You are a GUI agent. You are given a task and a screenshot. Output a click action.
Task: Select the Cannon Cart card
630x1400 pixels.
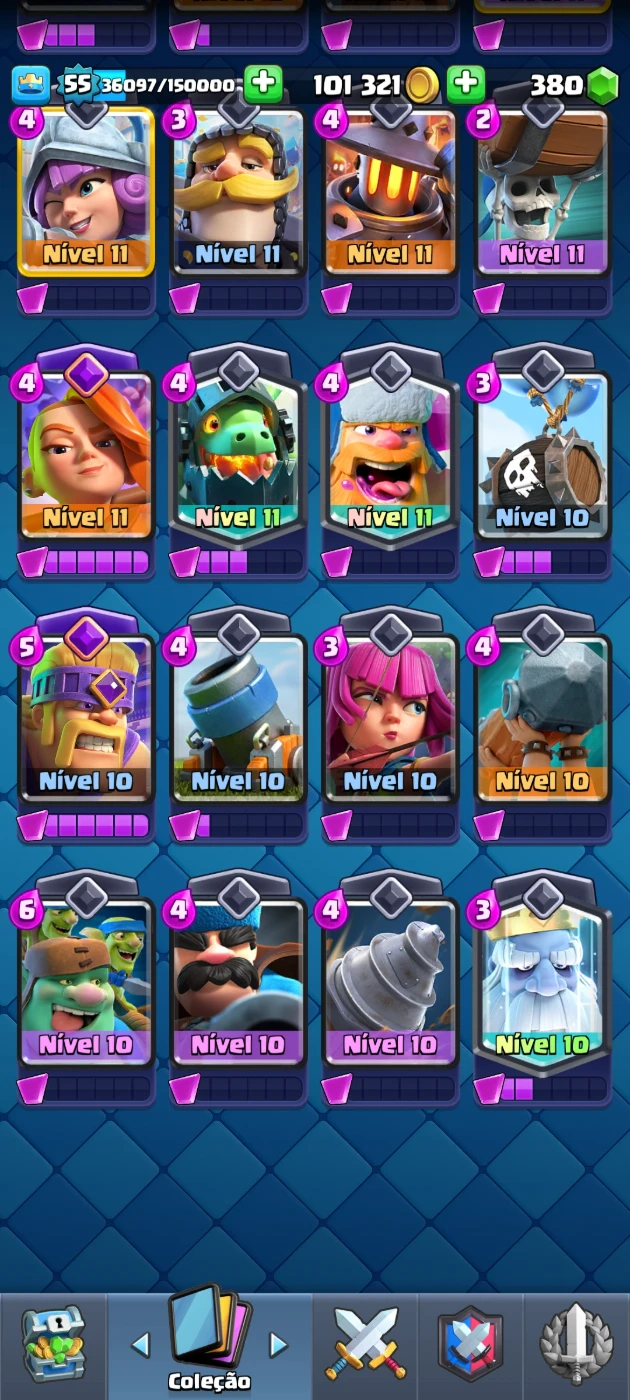click(x=238, y=722)
